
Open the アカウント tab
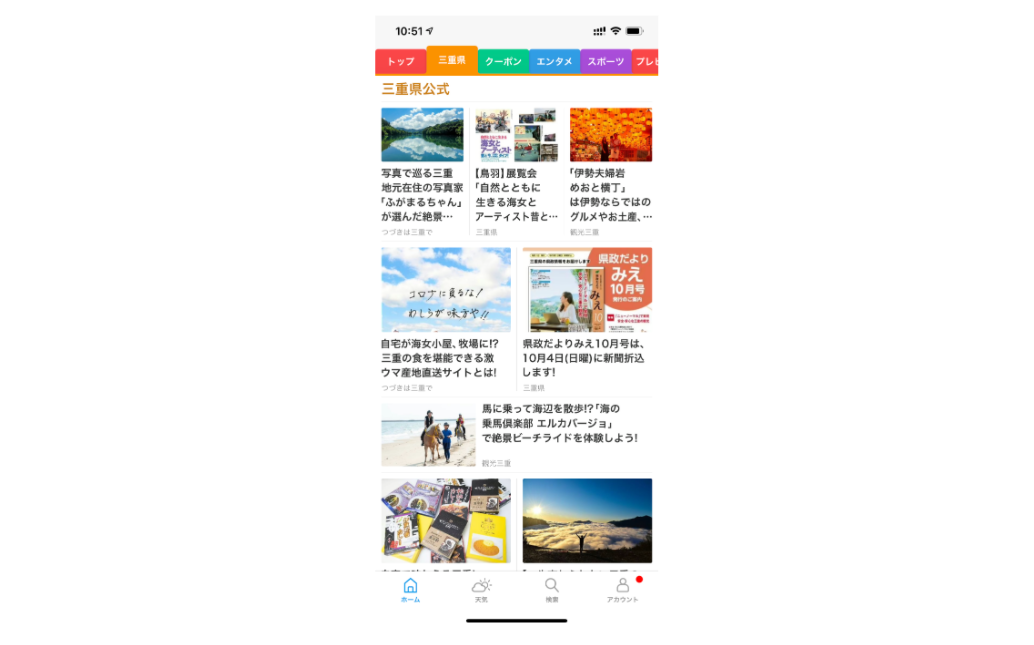[622, 590]
